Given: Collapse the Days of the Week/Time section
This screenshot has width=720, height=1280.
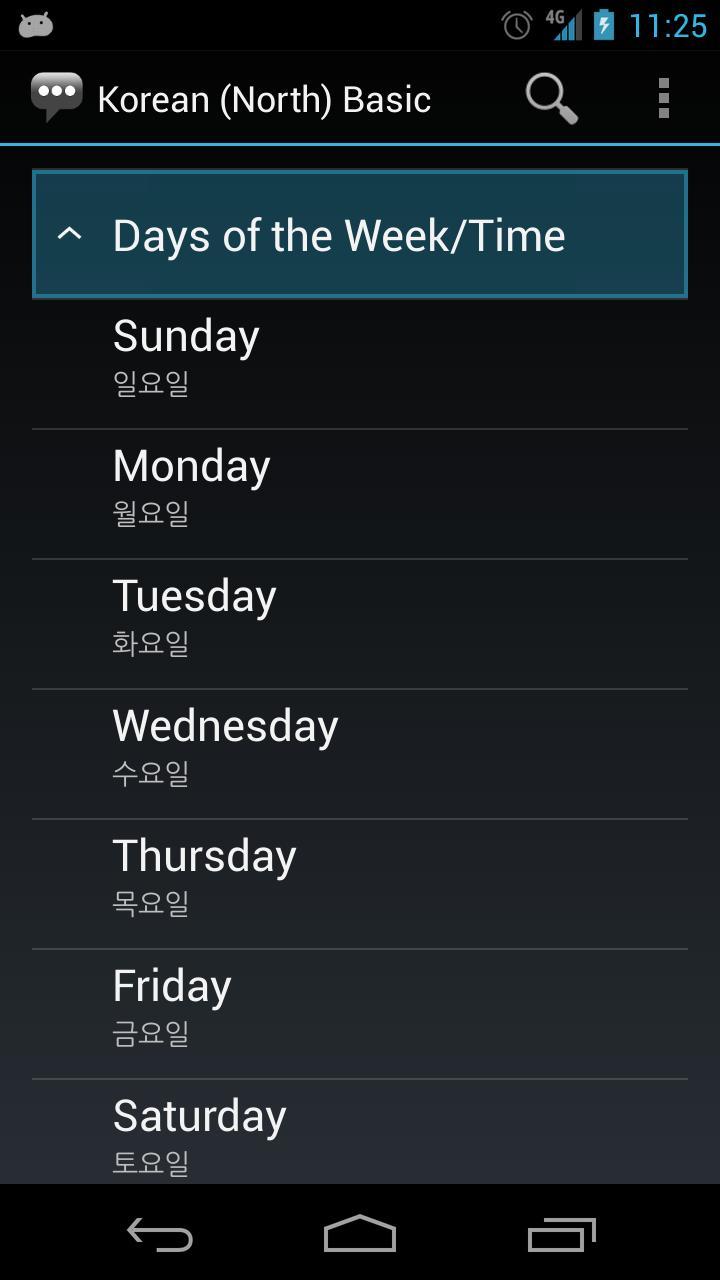Looking at the screenshot, I should (360, 234).
